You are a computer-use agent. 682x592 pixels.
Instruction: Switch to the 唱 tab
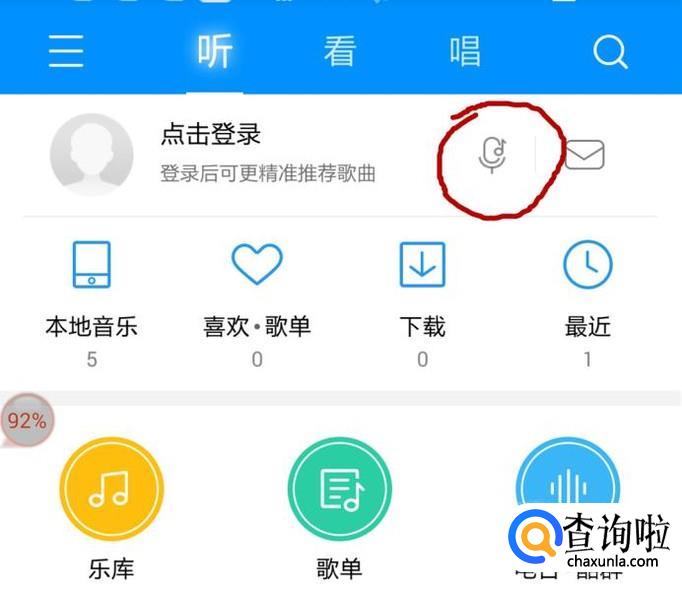[x=464, y=51]
